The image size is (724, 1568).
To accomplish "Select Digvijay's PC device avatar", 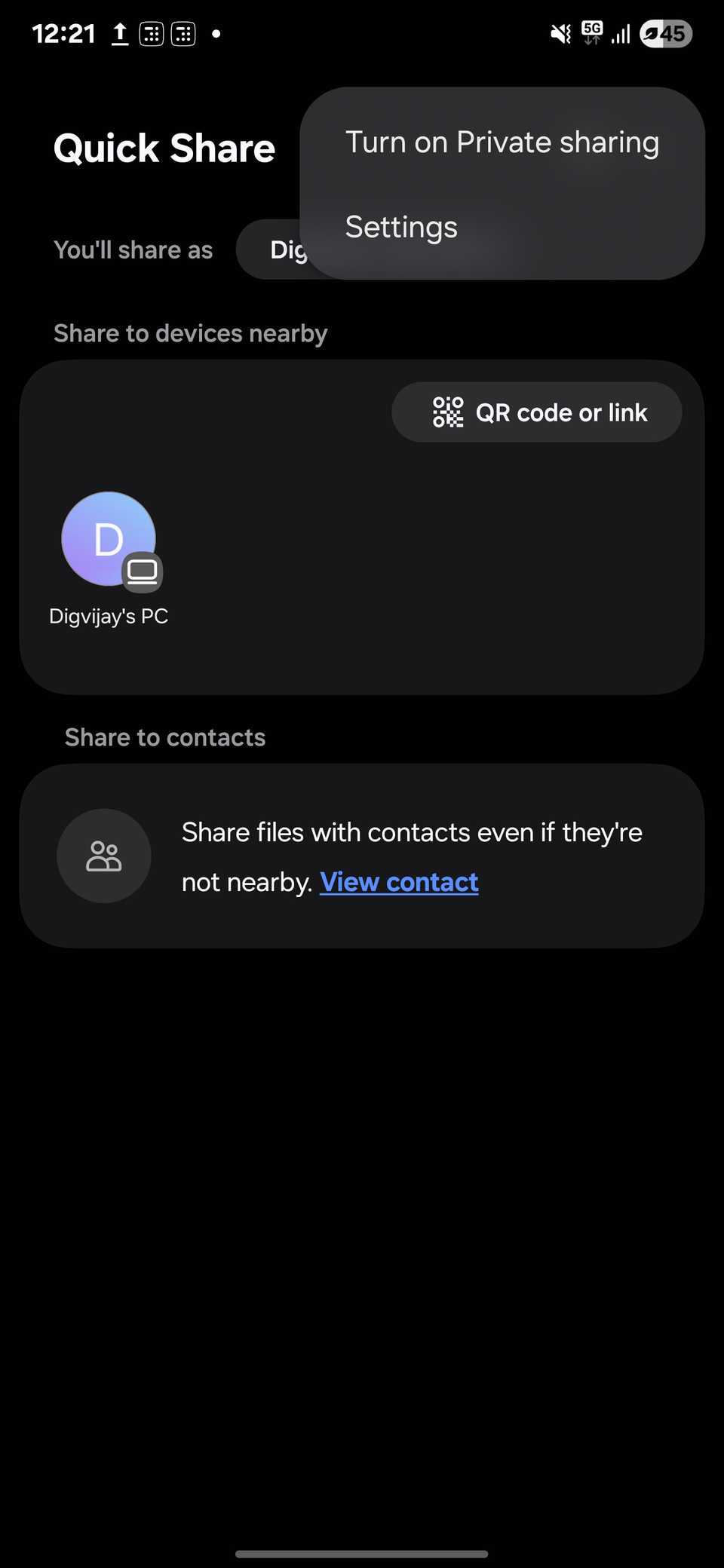I will 109,540.
